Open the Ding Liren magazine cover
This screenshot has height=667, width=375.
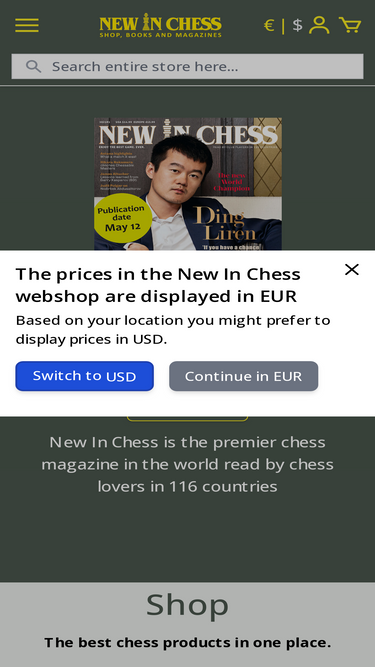pos(188,184)
